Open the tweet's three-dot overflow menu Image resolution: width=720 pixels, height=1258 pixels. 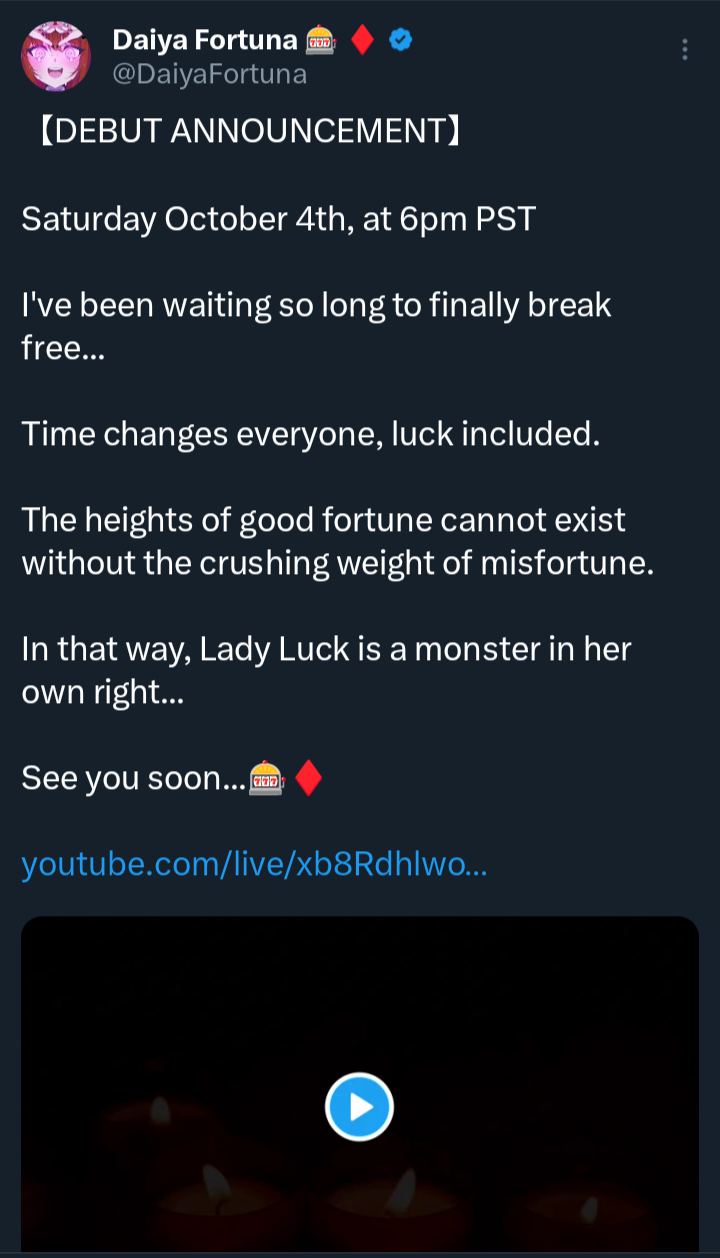[x=685, y=50]
